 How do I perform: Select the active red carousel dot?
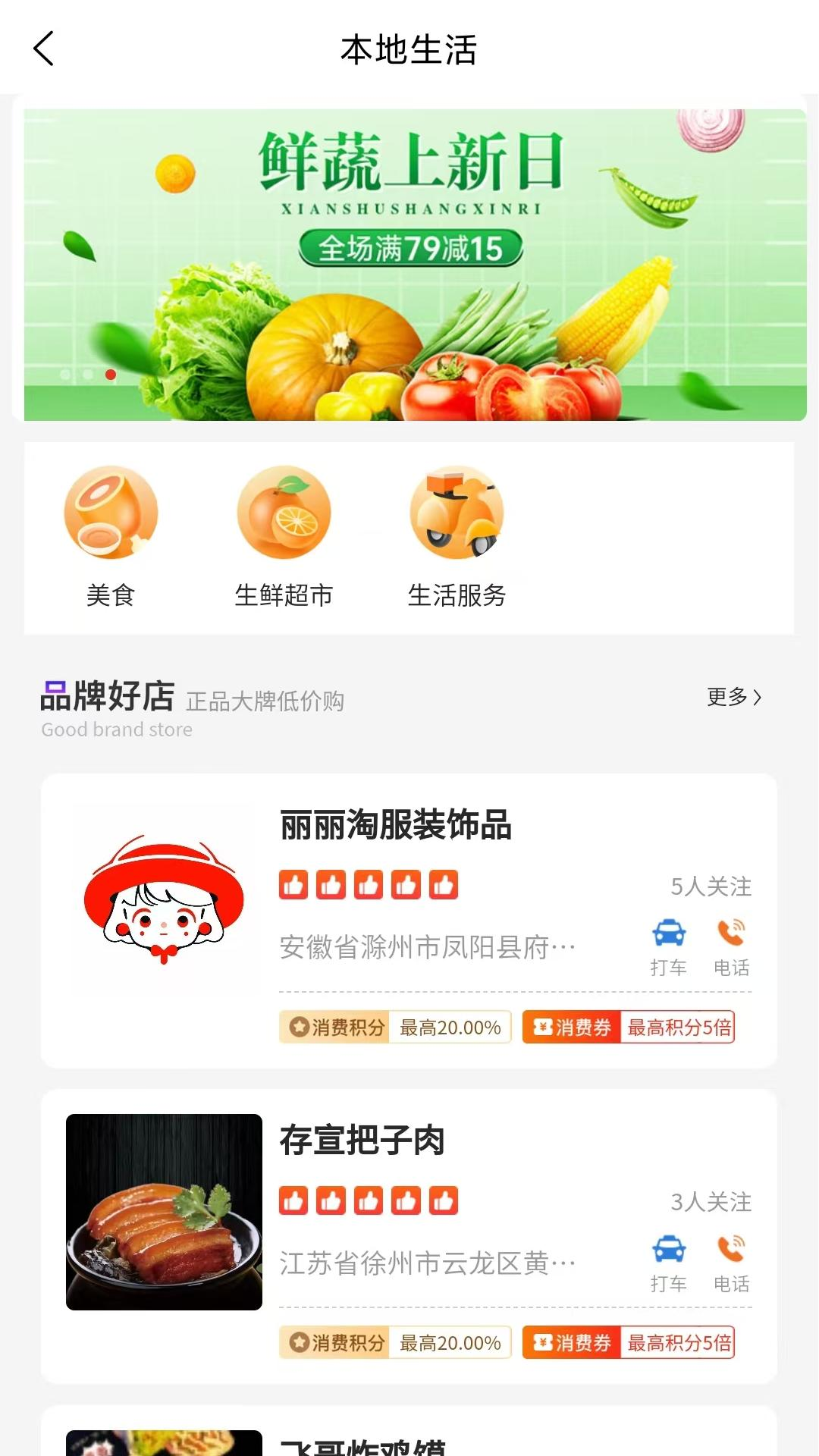111,373
